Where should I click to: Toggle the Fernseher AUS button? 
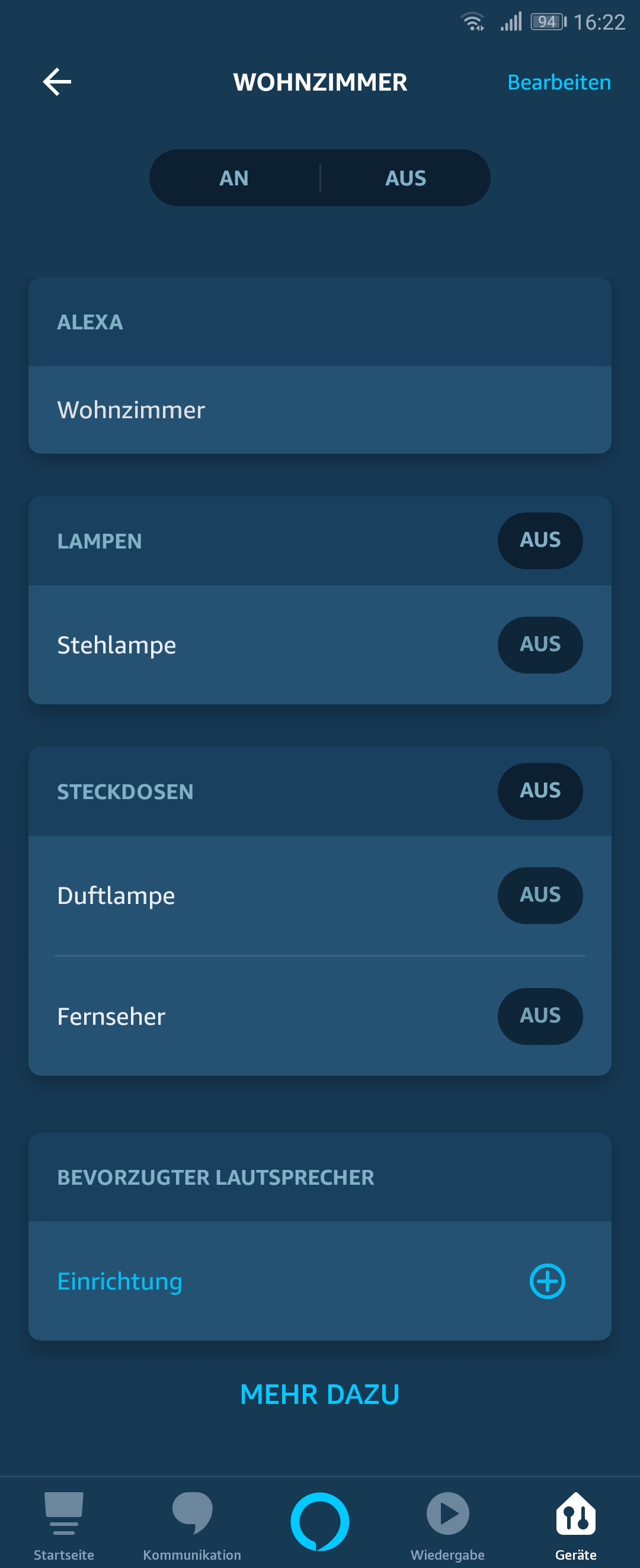point(539,1016)
